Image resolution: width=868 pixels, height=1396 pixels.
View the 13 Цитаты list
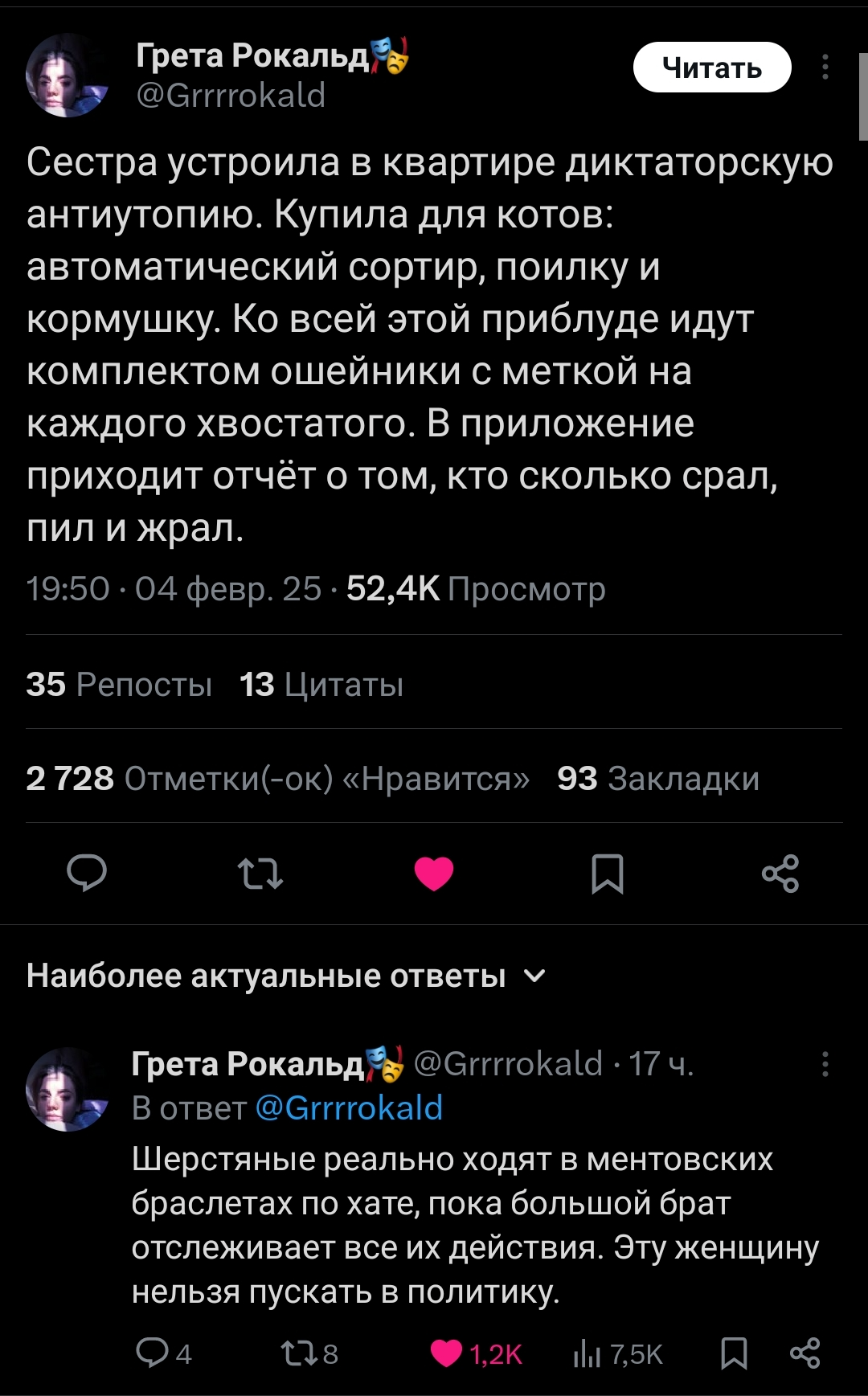[x=321, y=685]
